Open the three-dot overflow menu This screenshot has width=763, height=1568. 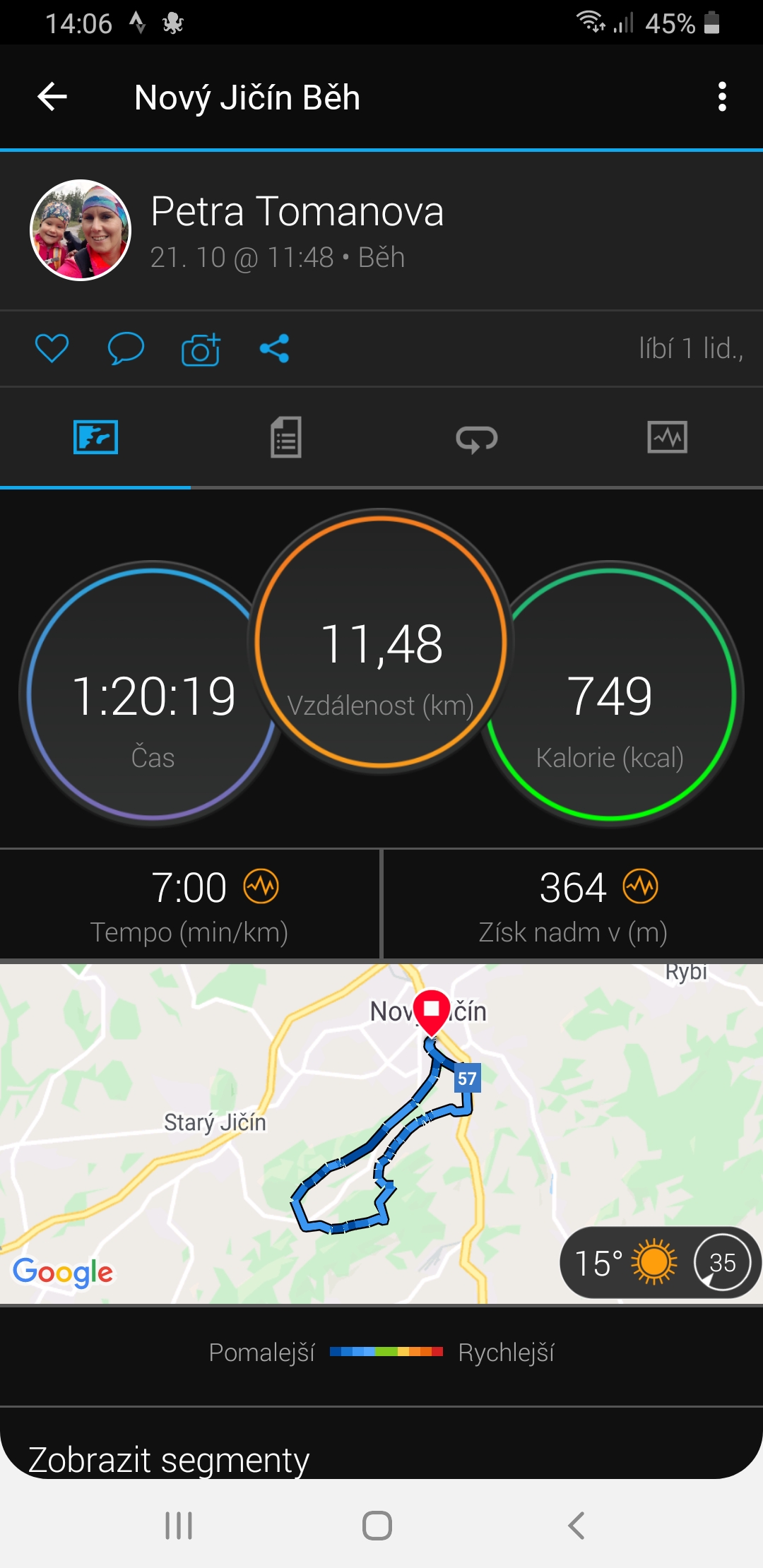coord(721,97)
